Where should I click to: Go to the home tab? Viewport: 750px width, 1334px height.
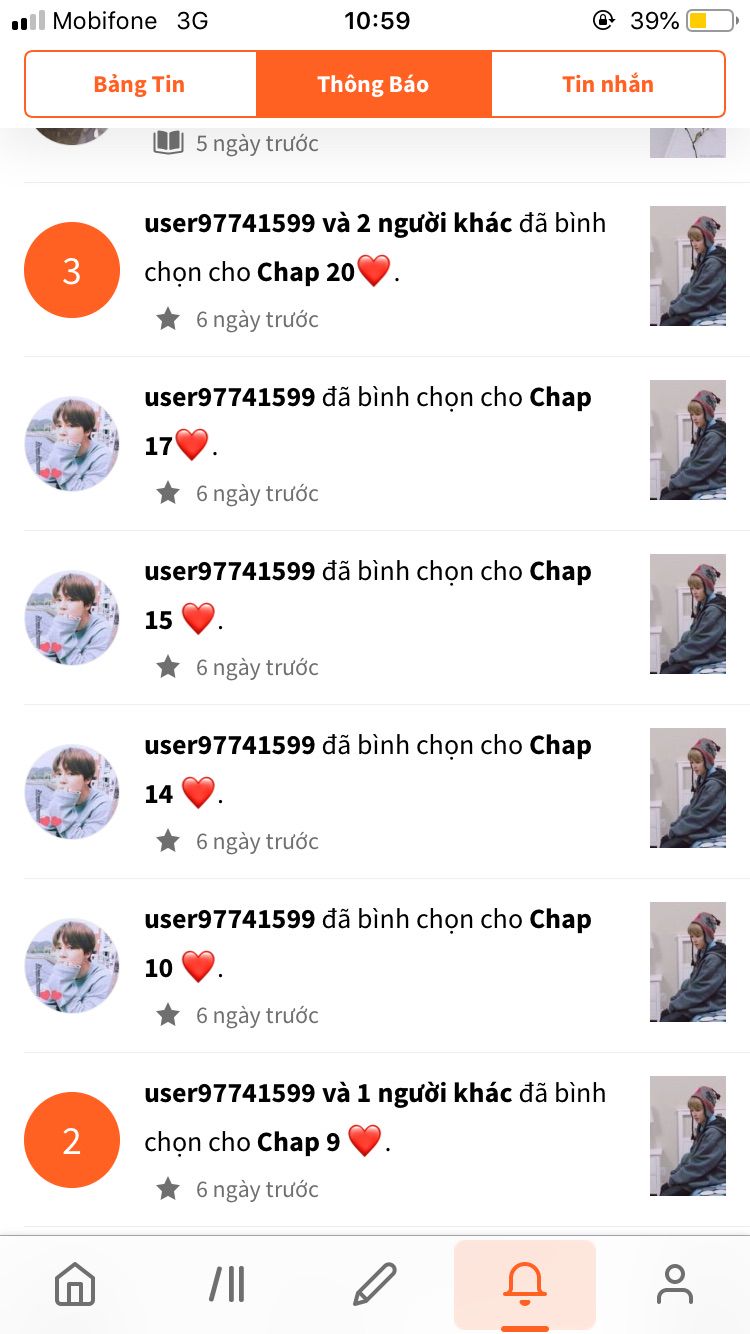point(75,1284)
